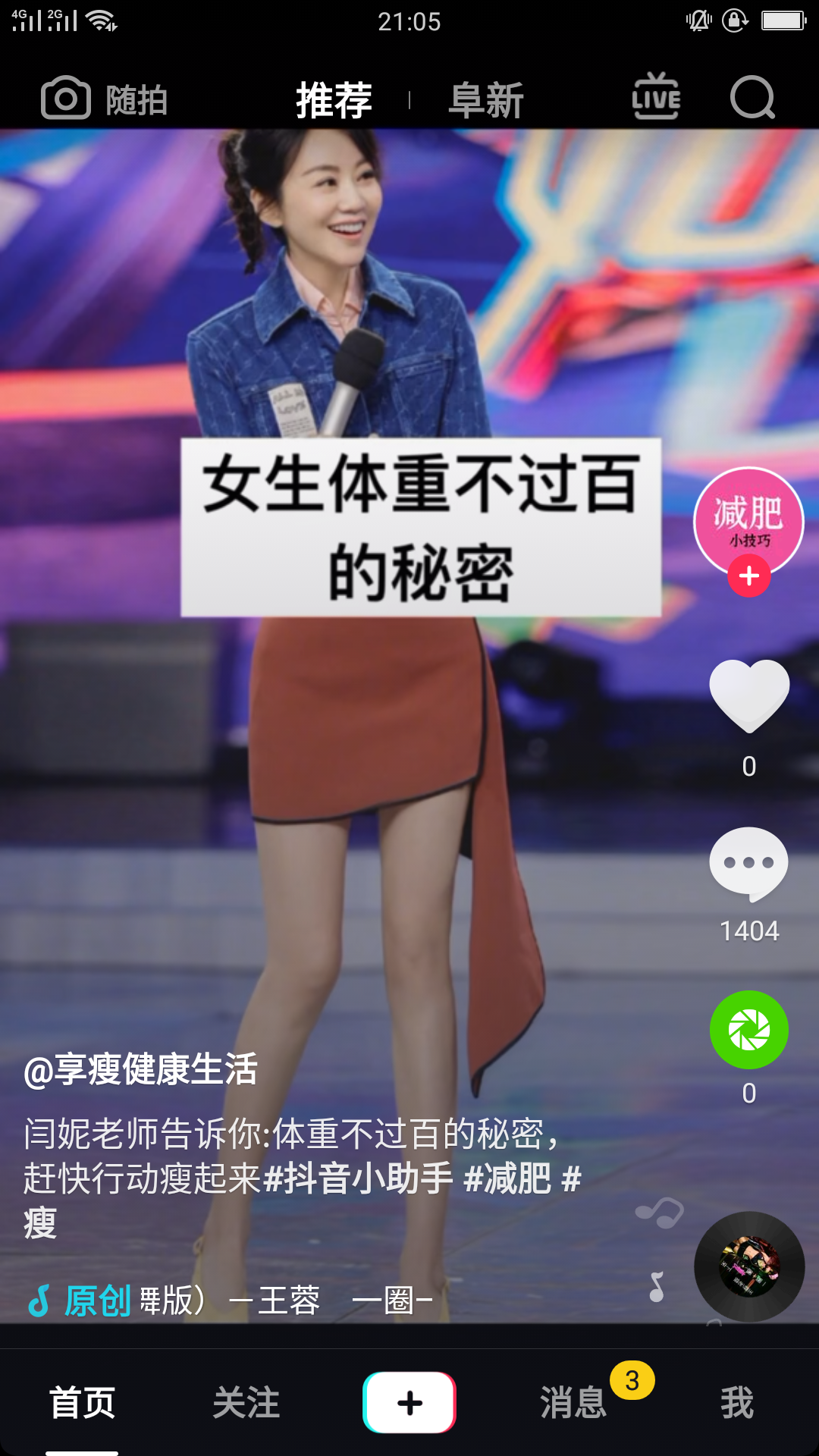The image size is (819, 1456).
Task: Open the comments with 1404 replies
Action: 749,864
